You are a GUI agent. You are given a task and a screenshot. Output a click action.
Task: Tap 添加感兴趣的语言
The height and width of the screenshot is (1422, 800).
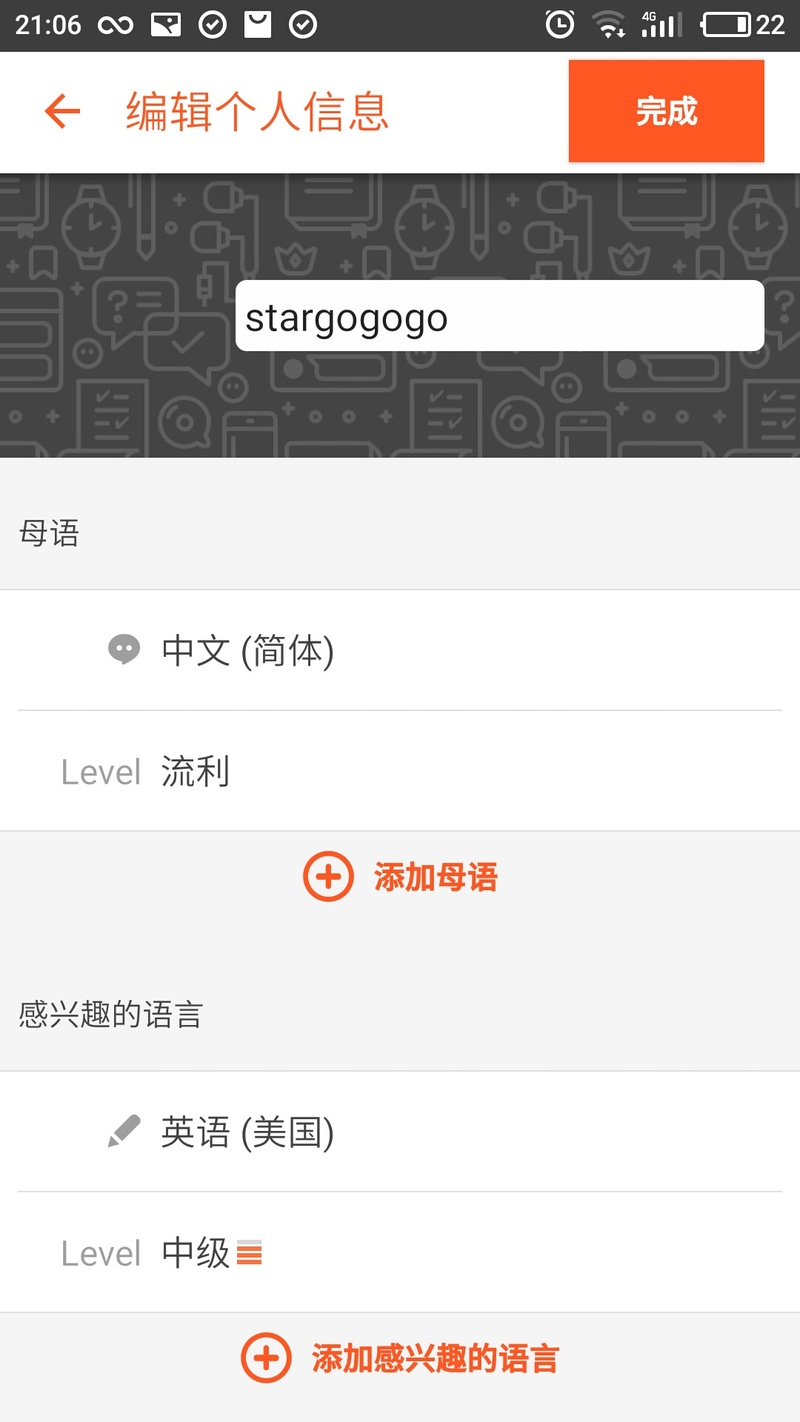tap(400, 1358)
